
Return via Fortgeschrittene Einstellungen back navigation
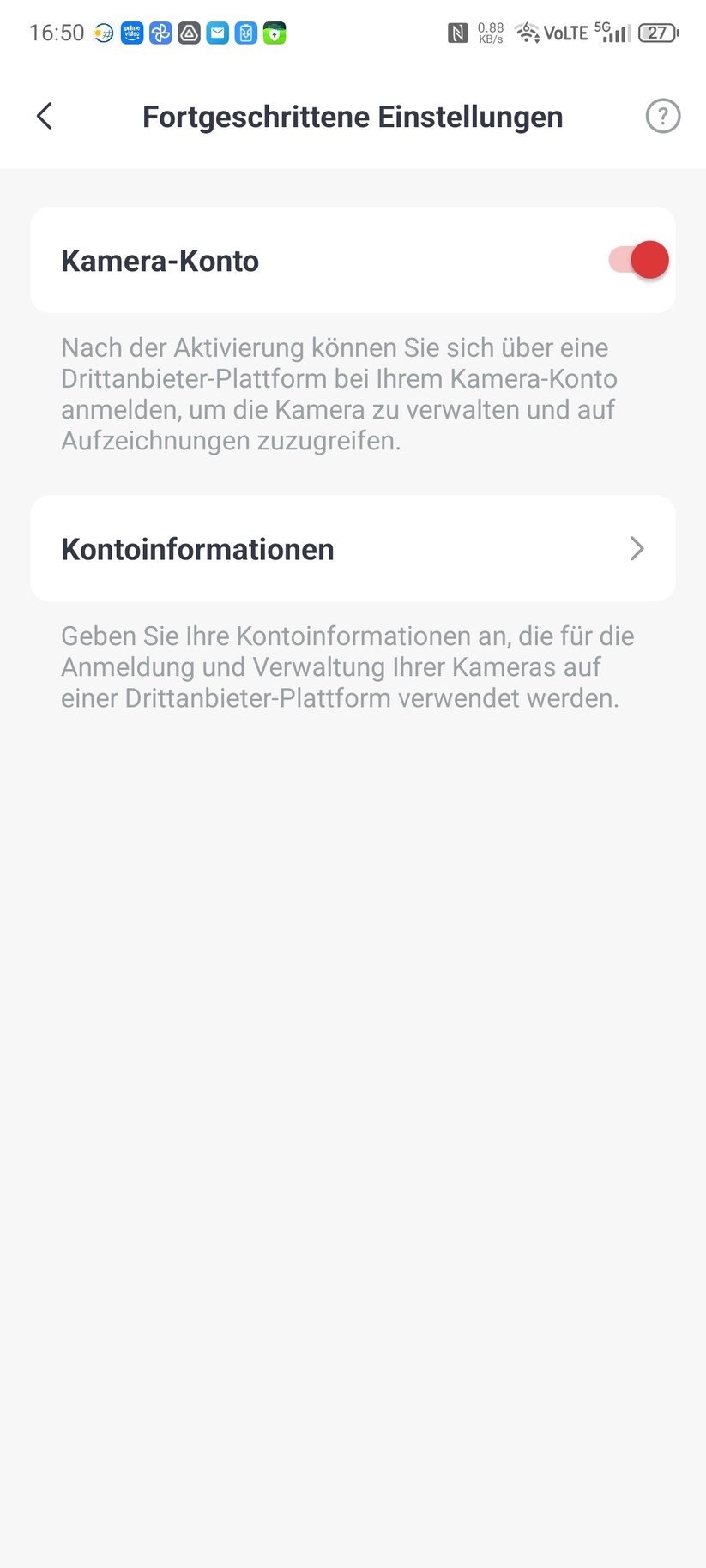tap(44, 116)
